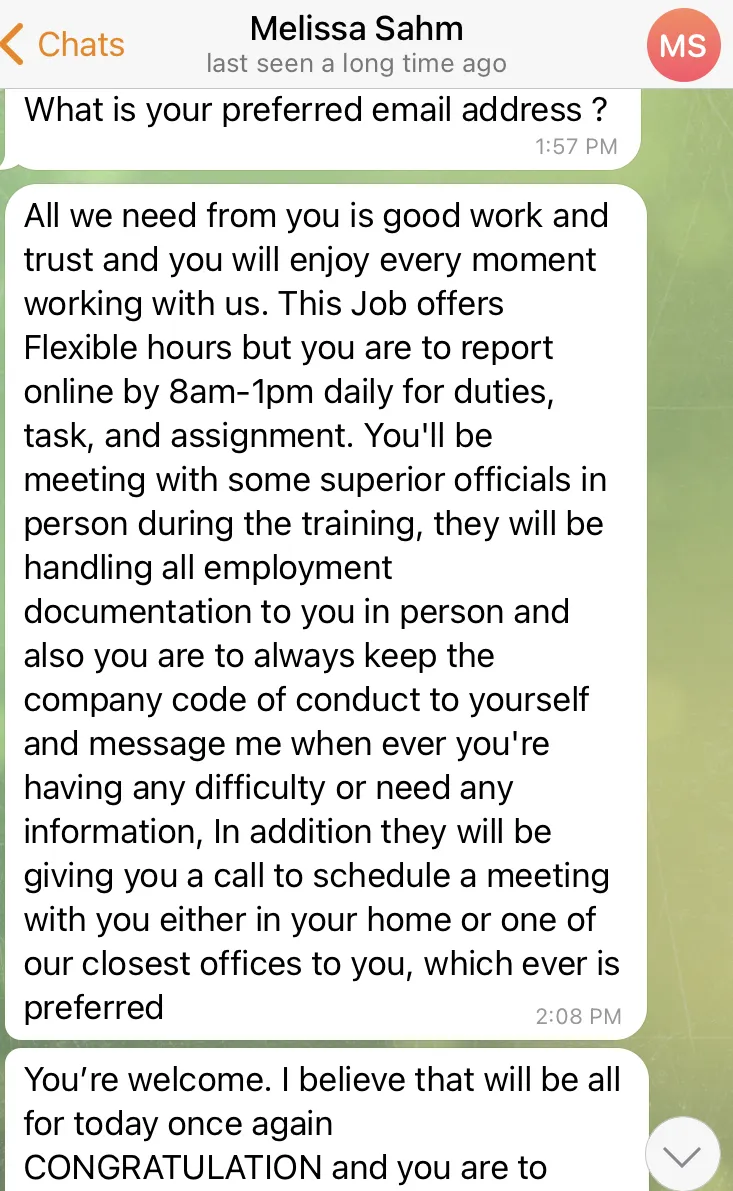Open chat info from Melissa Sahm's name

point(356,29)
